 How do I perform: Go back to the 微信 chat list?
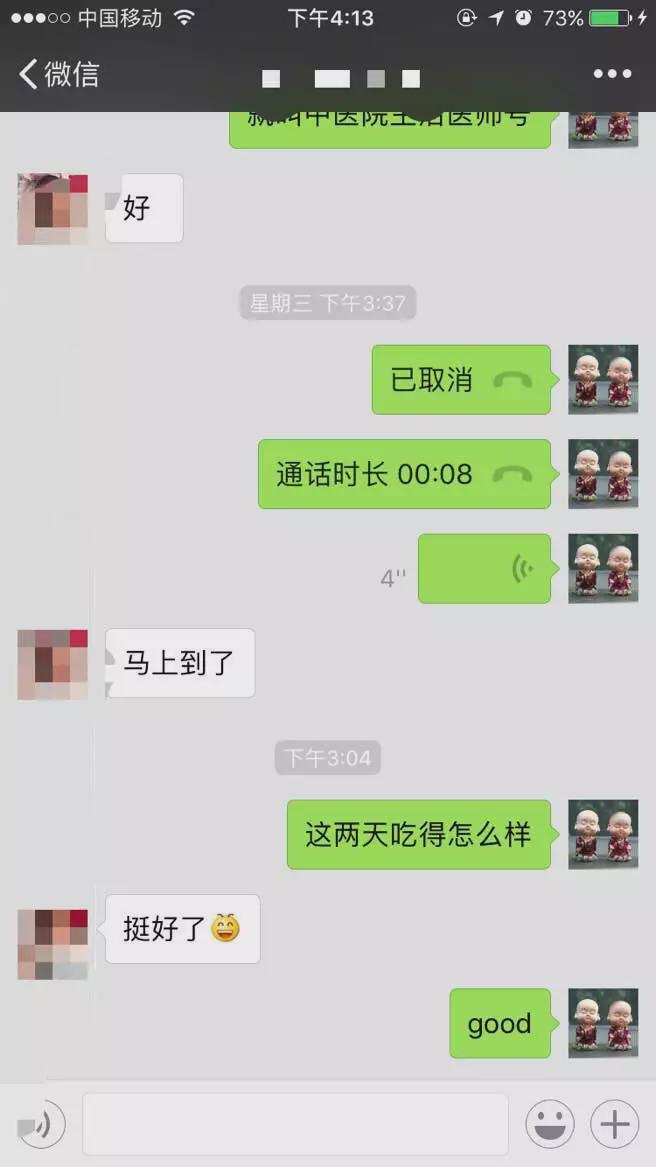click(x=58, y=74)
